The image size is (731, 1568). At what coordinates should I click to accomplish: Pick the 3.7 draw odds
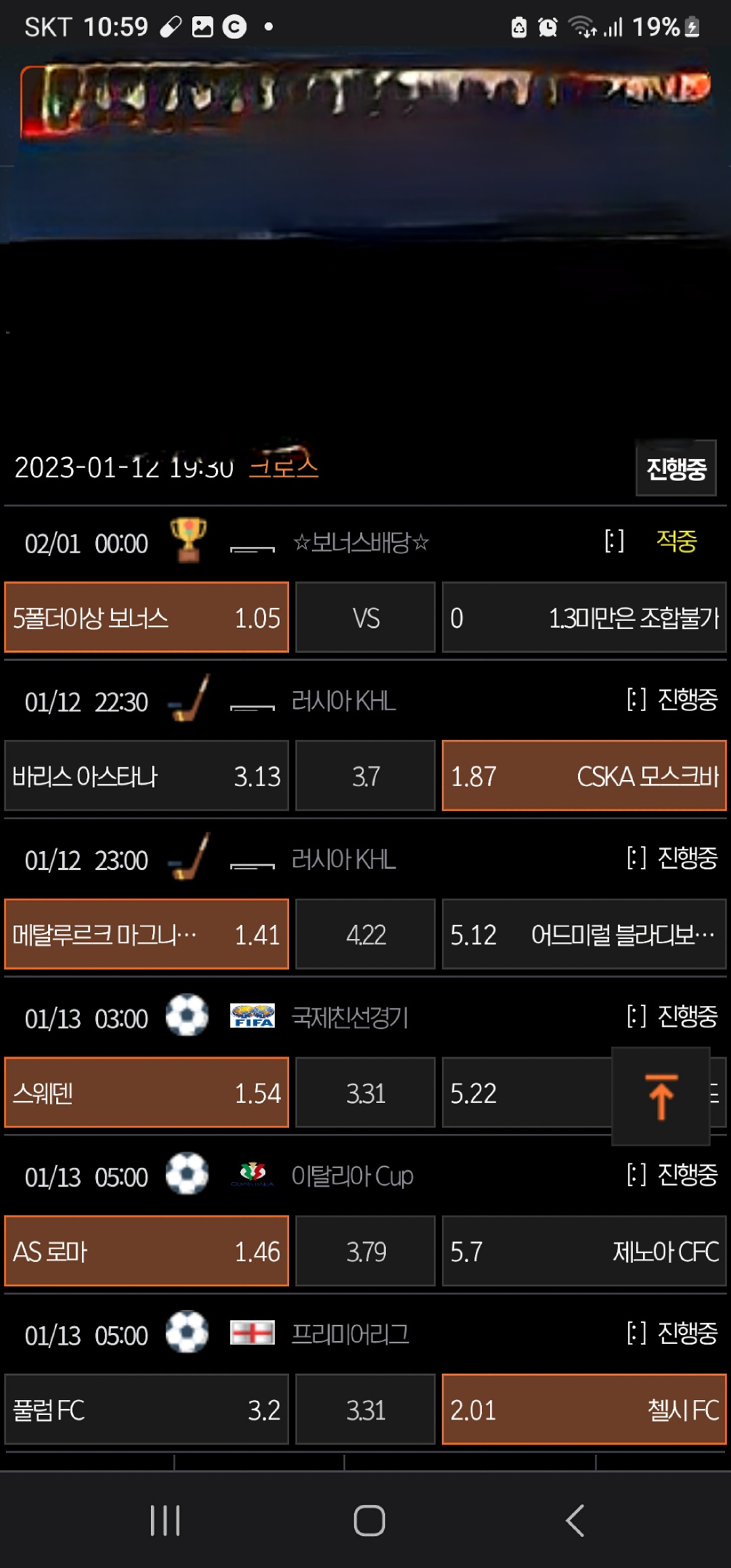click(365, 776)
